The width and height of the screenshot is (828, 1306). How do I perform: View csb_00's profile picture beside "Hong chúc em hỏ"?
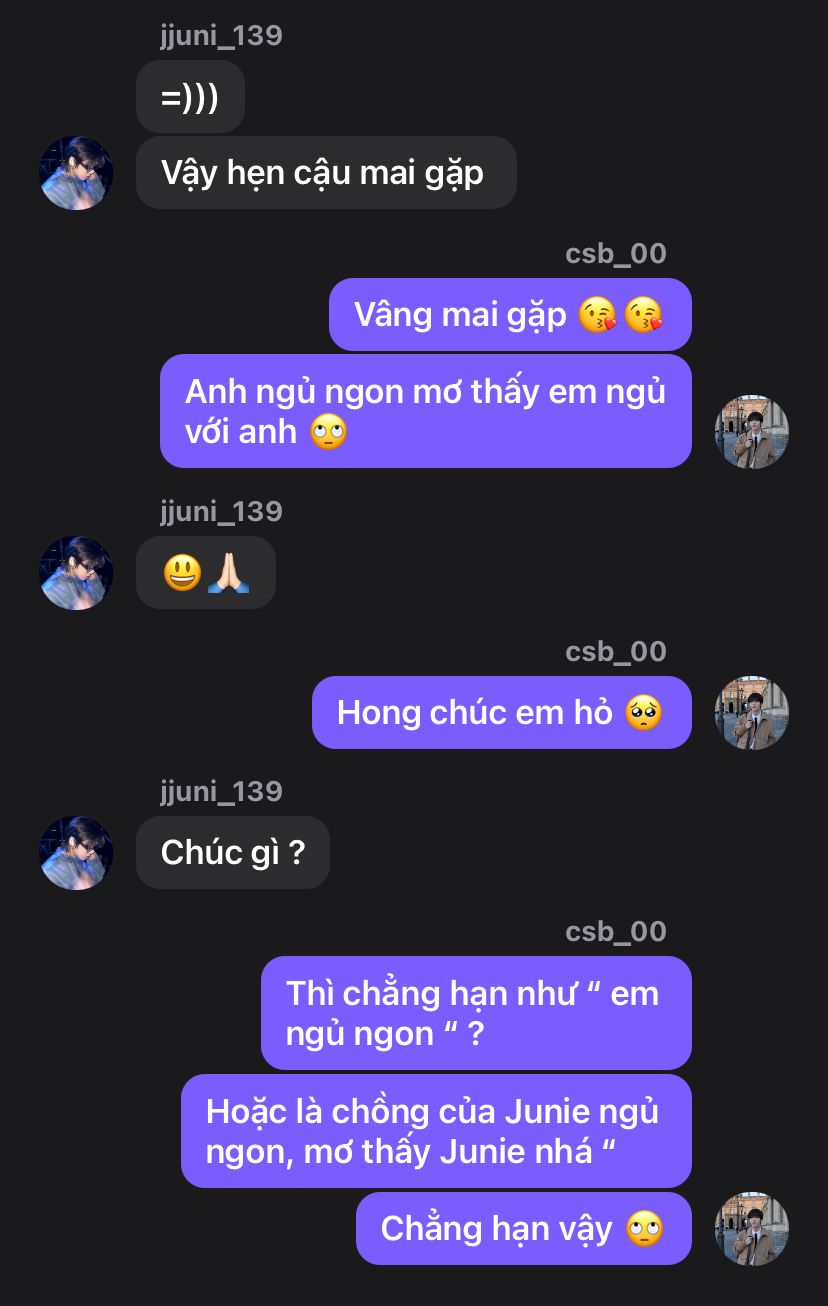point(752,712)
